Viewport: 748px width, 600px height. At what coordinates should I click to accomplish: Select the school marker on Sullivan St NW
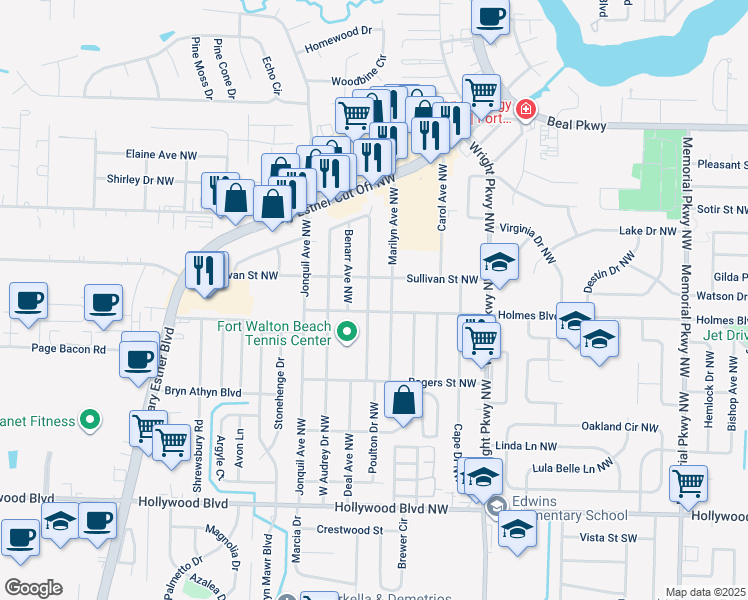(x=499, y=262)
